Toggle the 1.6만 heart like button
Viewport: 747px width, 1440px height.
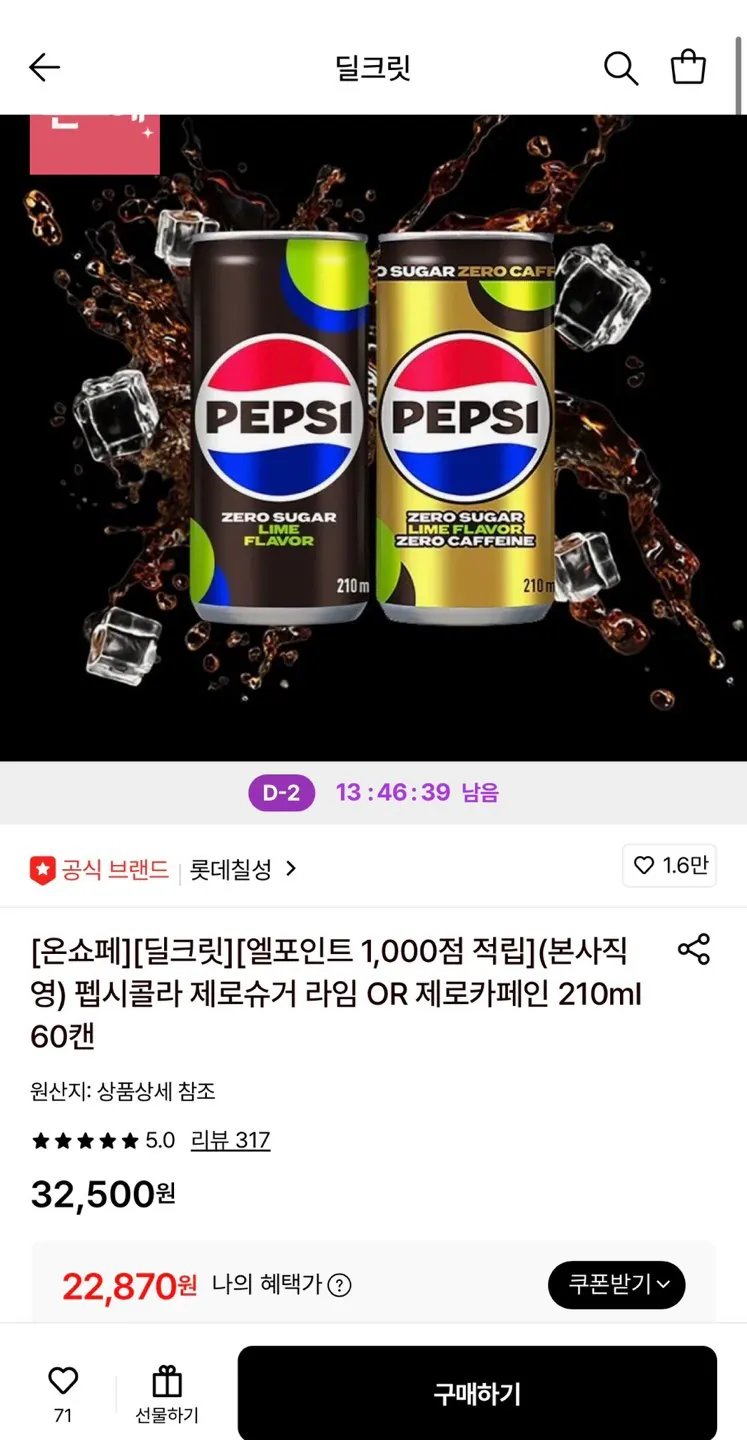coord(669,866)
